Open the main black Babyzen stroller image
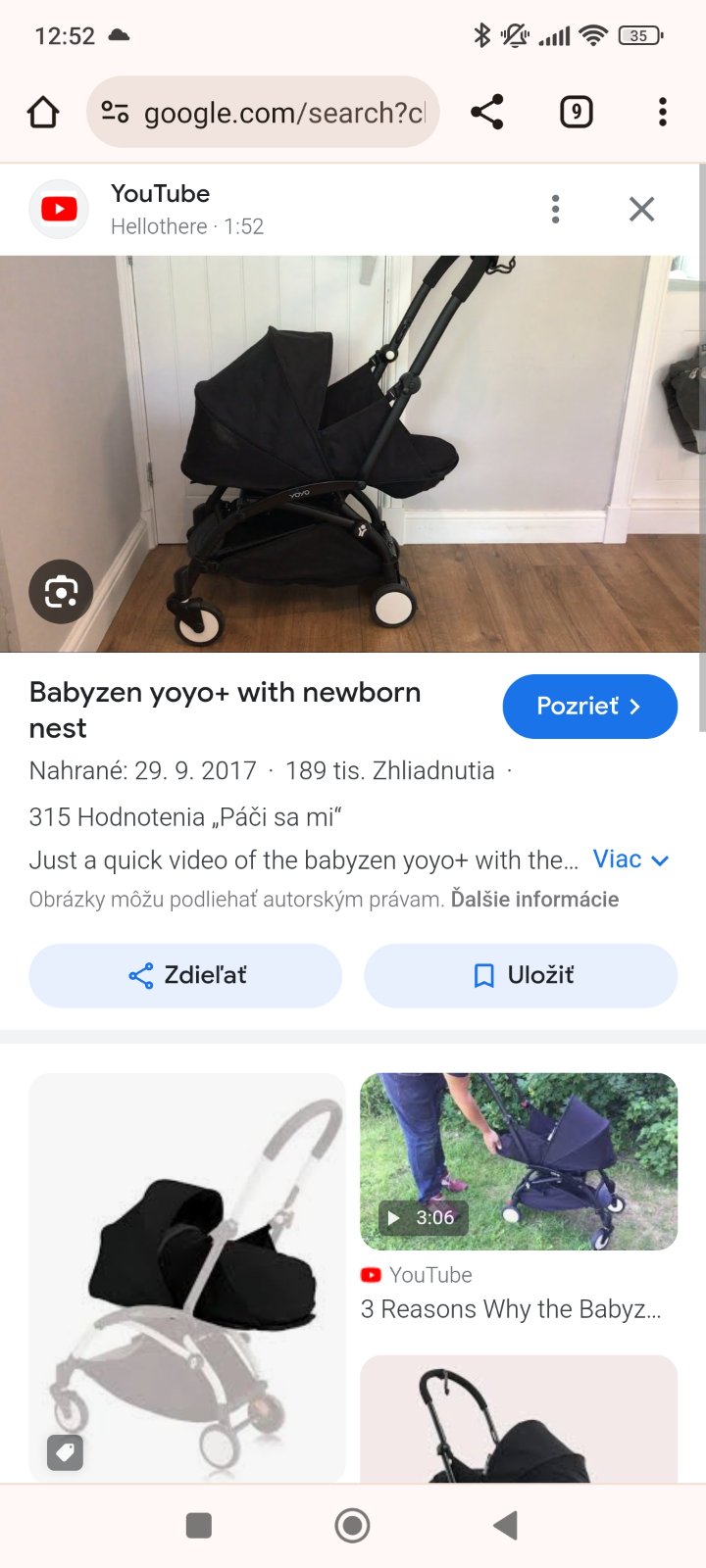This screenshot has width=706, height=1568. (x=353, y=454)
